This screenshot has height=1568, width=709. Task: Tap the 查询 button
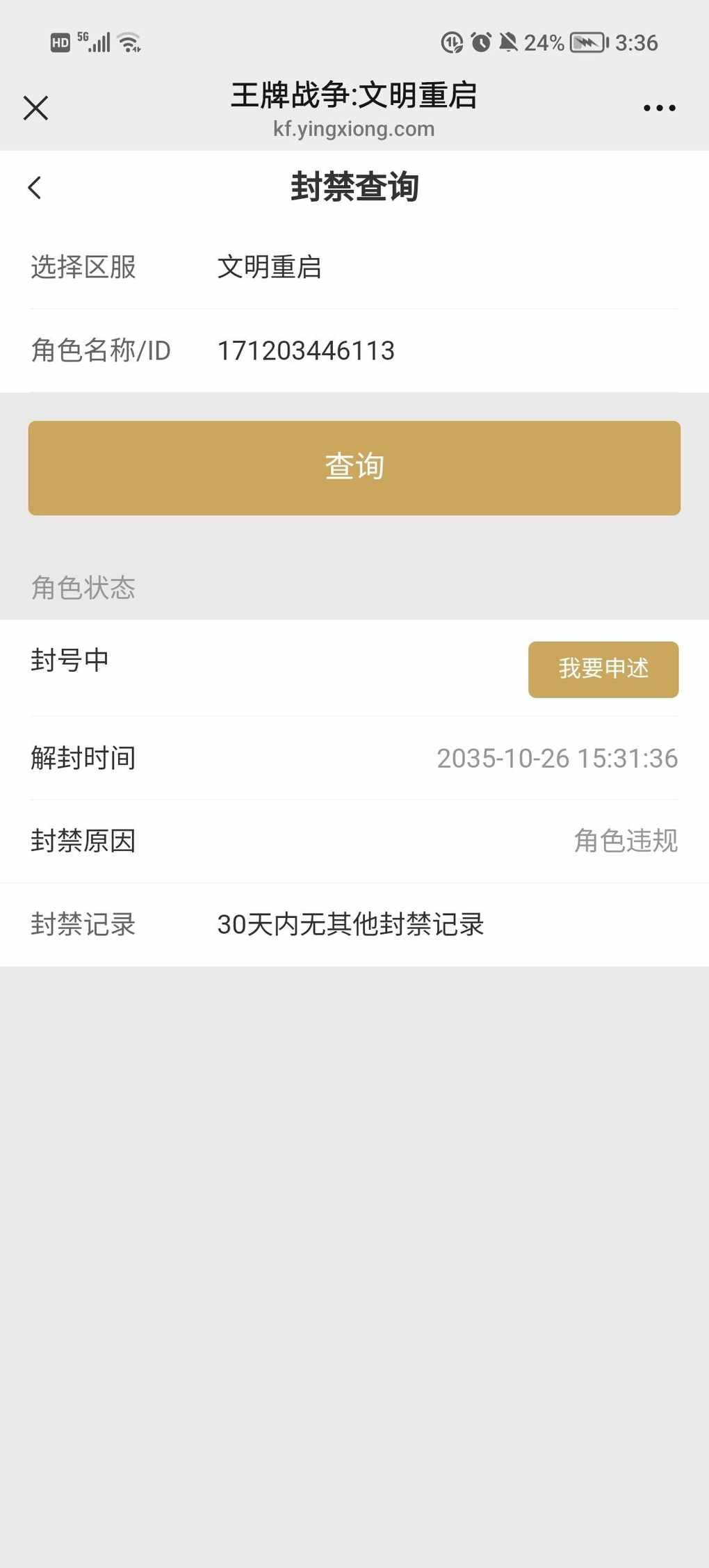click(x=354, y=467)
